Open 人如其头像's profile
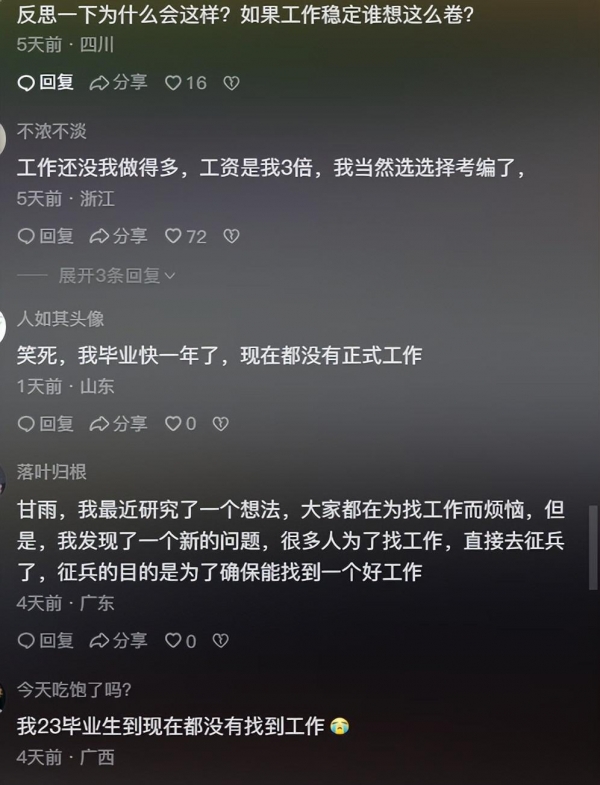 tap(60, 319)
